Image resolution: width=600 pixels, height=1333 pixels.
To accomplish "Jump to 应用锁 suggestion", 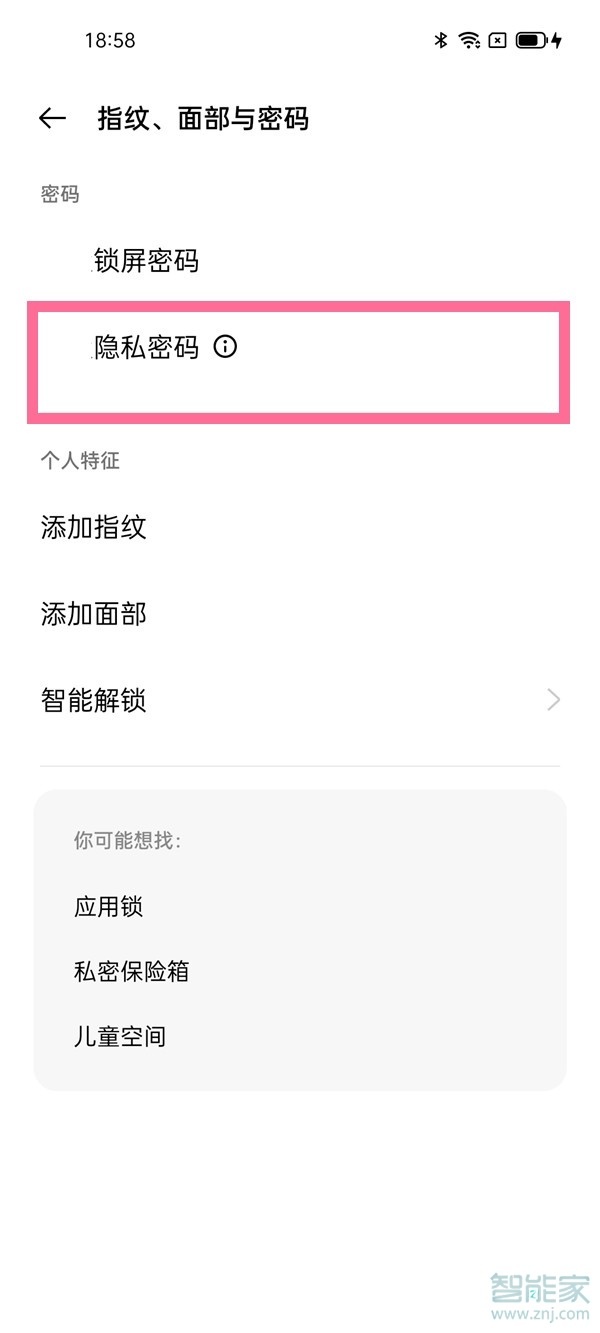I will pos(109,907).
